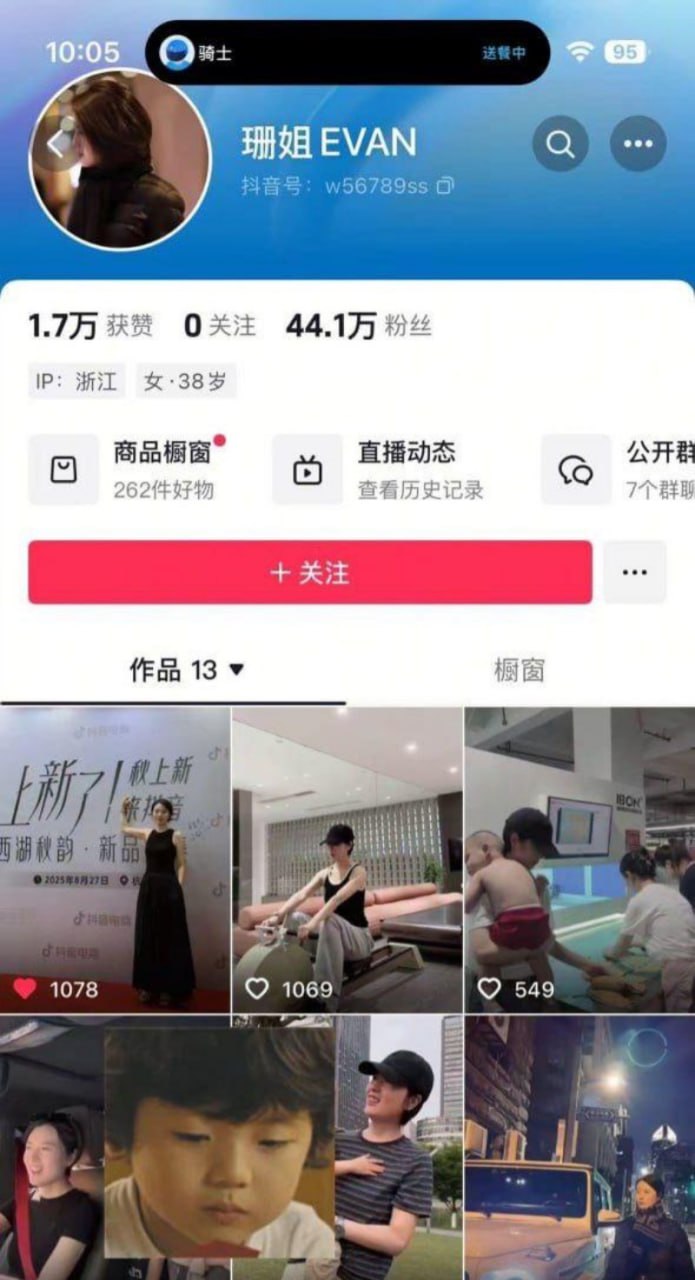Open profile search magnifier icon
The width and height of the screenshot is (695, 1280).
pos(560,144)
